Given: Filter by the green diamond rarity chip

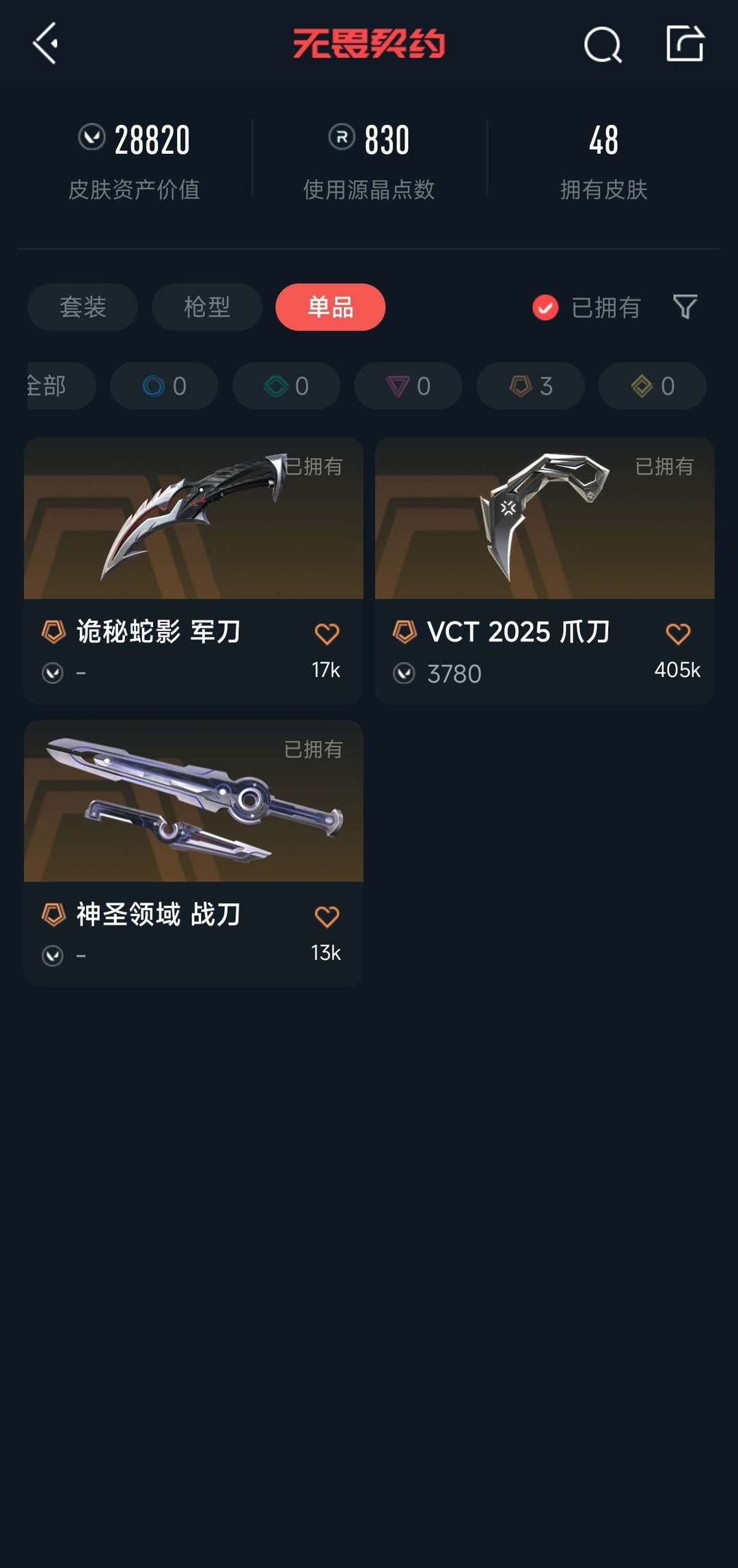Looking at the screenshot, I should click(x=286, y=386).
